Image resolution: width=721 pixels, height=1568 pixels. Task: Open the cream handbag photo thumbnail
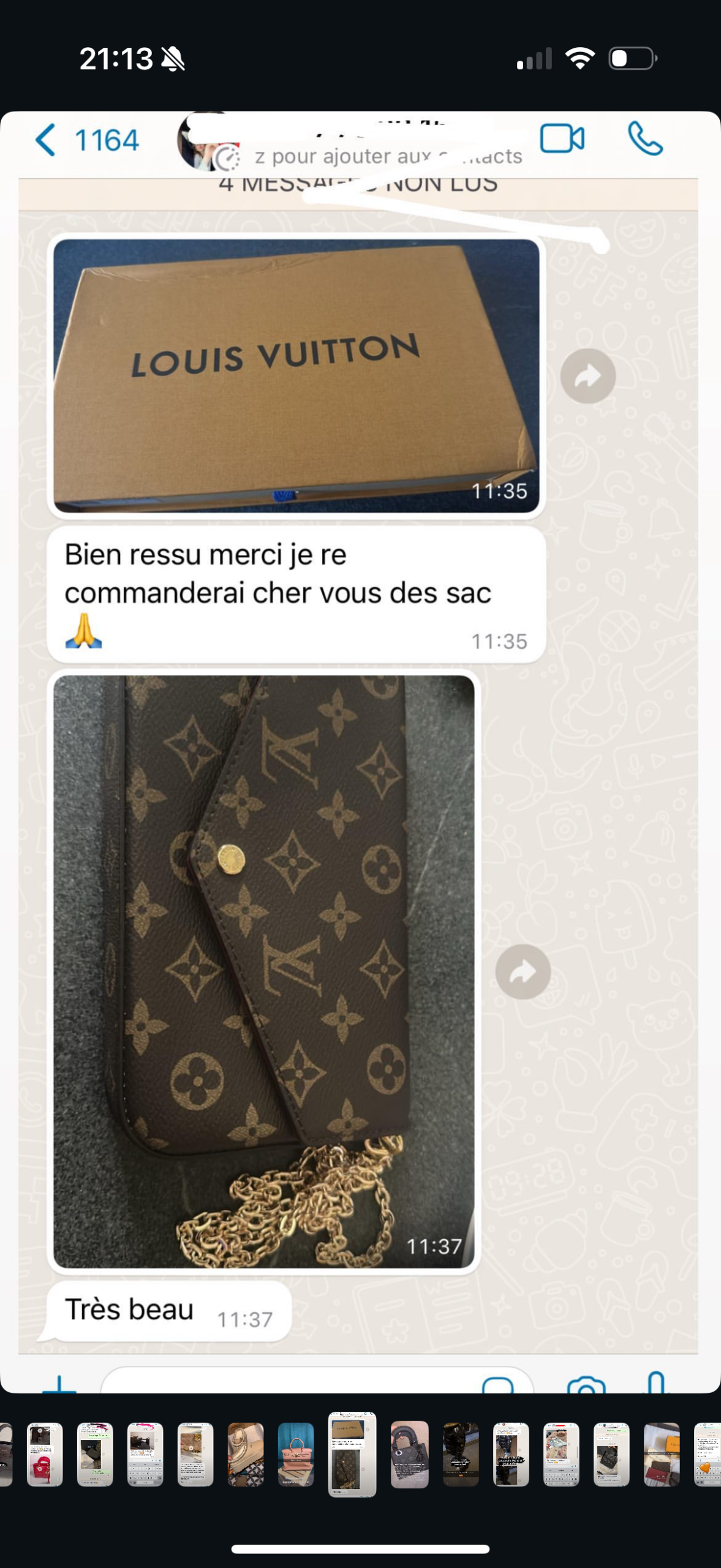246,1454
